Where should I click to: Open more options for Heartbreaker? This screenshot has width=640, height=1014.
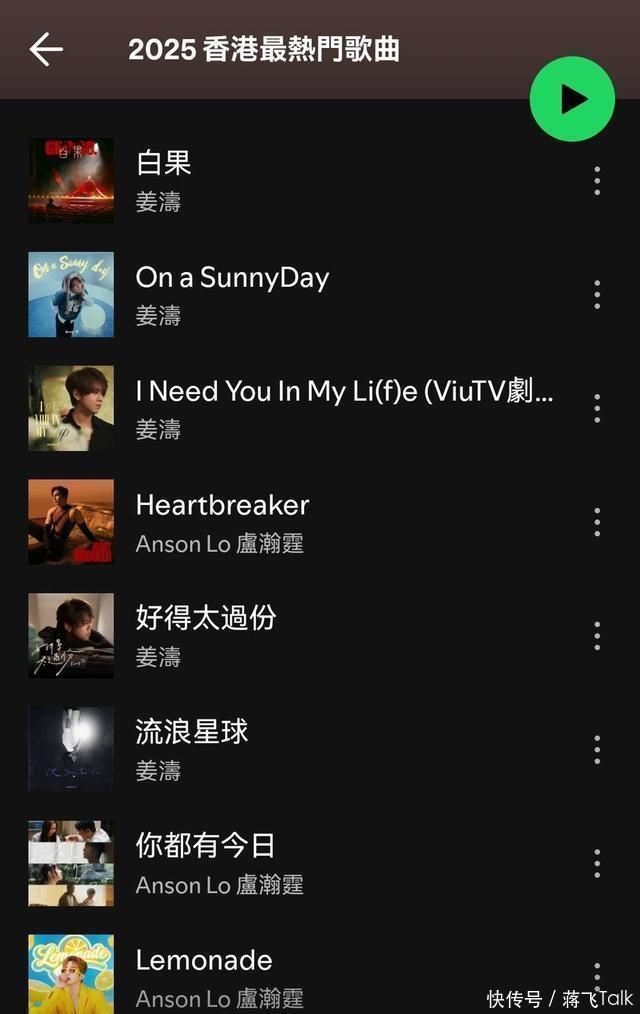tap(597, 522)
